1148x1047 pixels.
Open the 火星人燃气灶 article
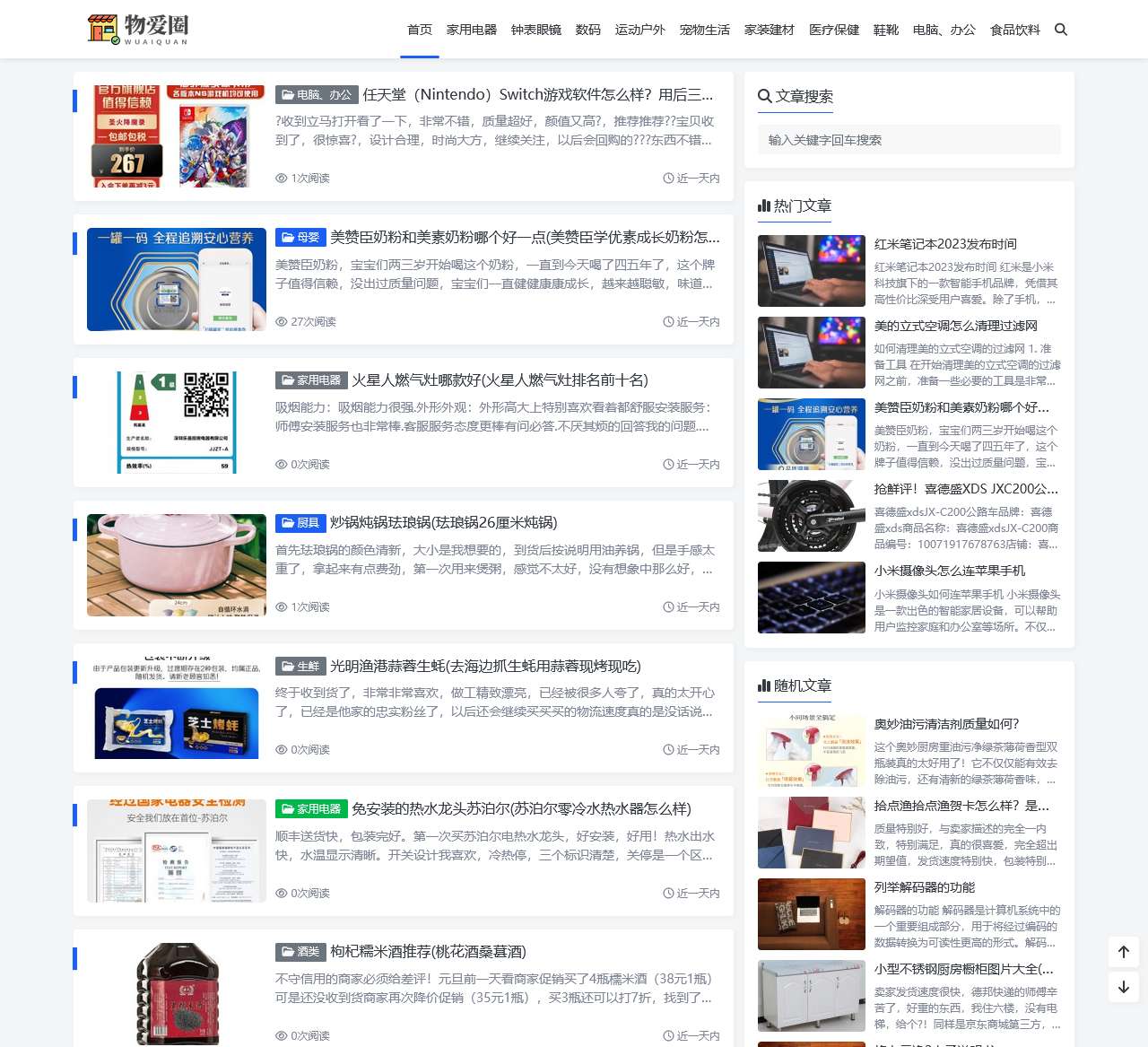click(x=500, y=380)
